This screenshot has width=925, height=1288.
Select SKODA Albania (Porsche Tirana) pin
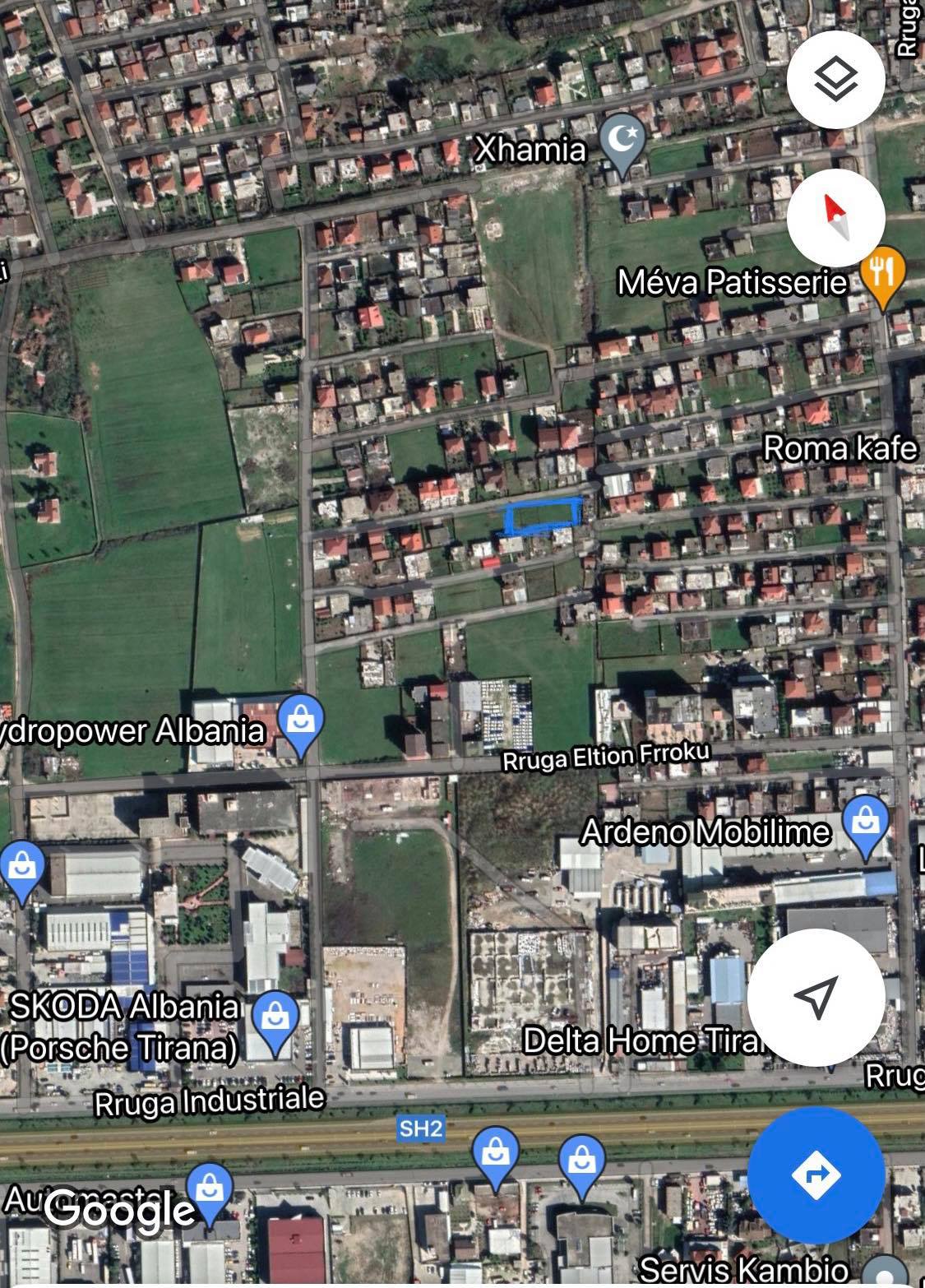click(275, 1018)
